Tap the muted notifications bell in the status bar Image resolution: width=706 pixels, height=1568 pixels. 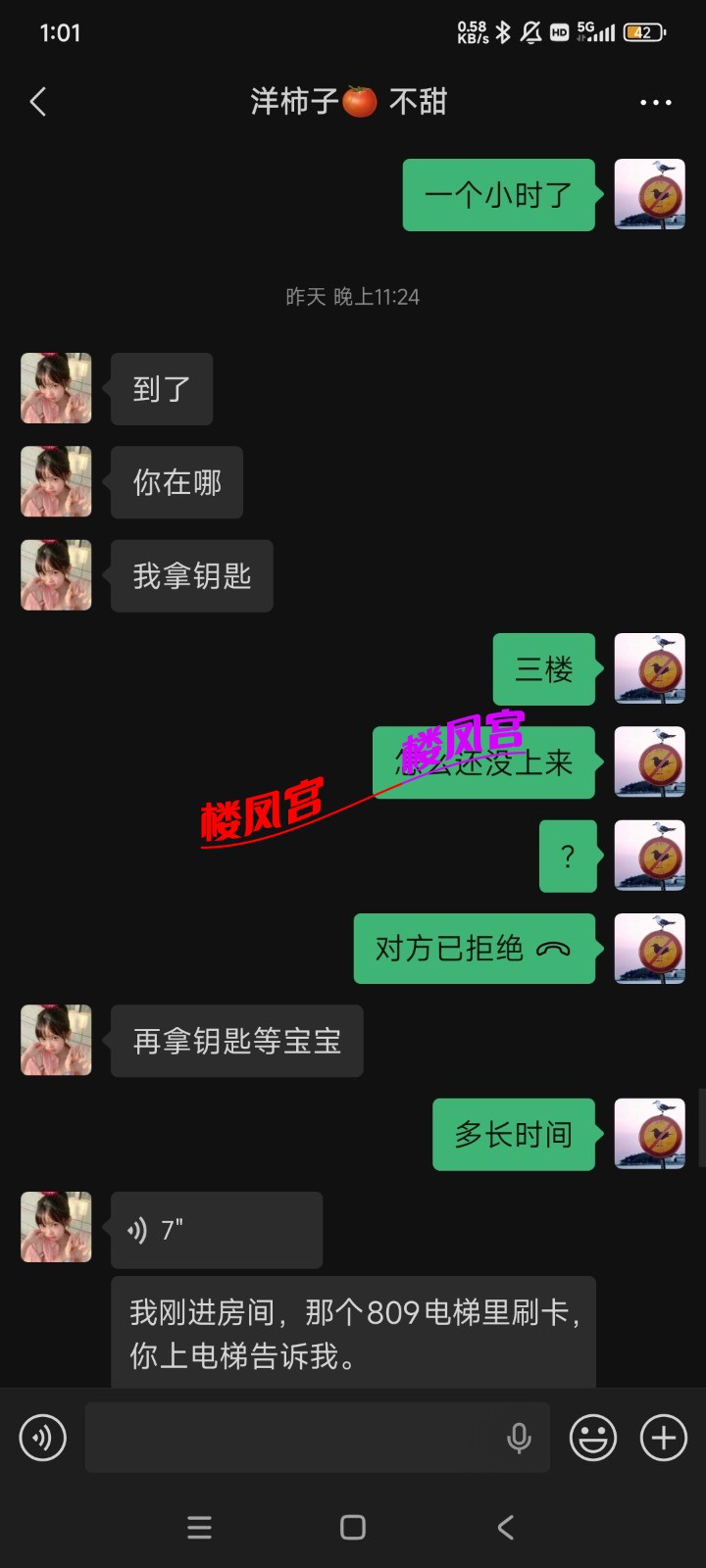tap(529, 32)
